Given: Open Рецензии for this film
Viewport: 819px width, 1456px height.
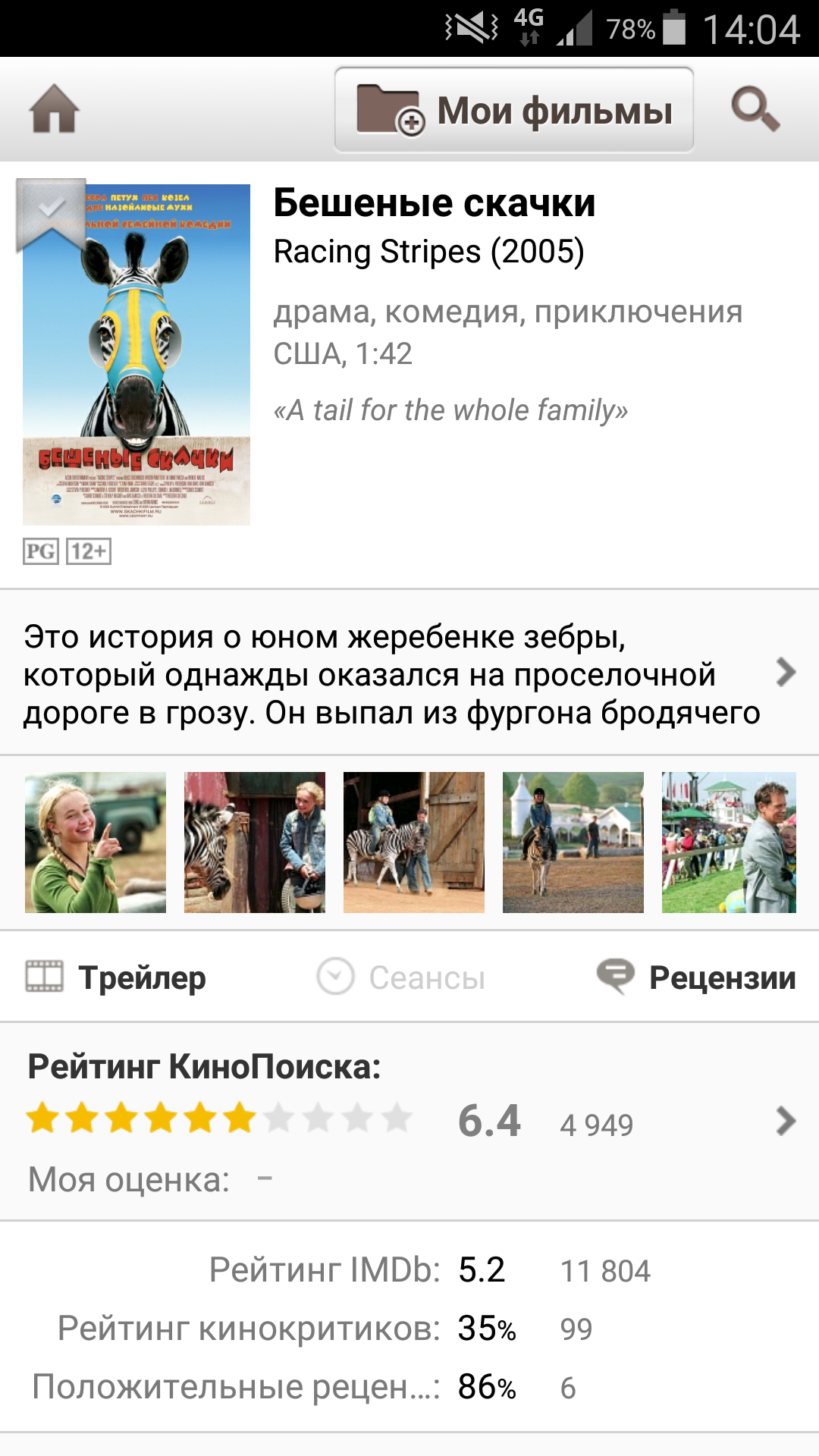Looking at the screenshot, I should pos(696,977).
